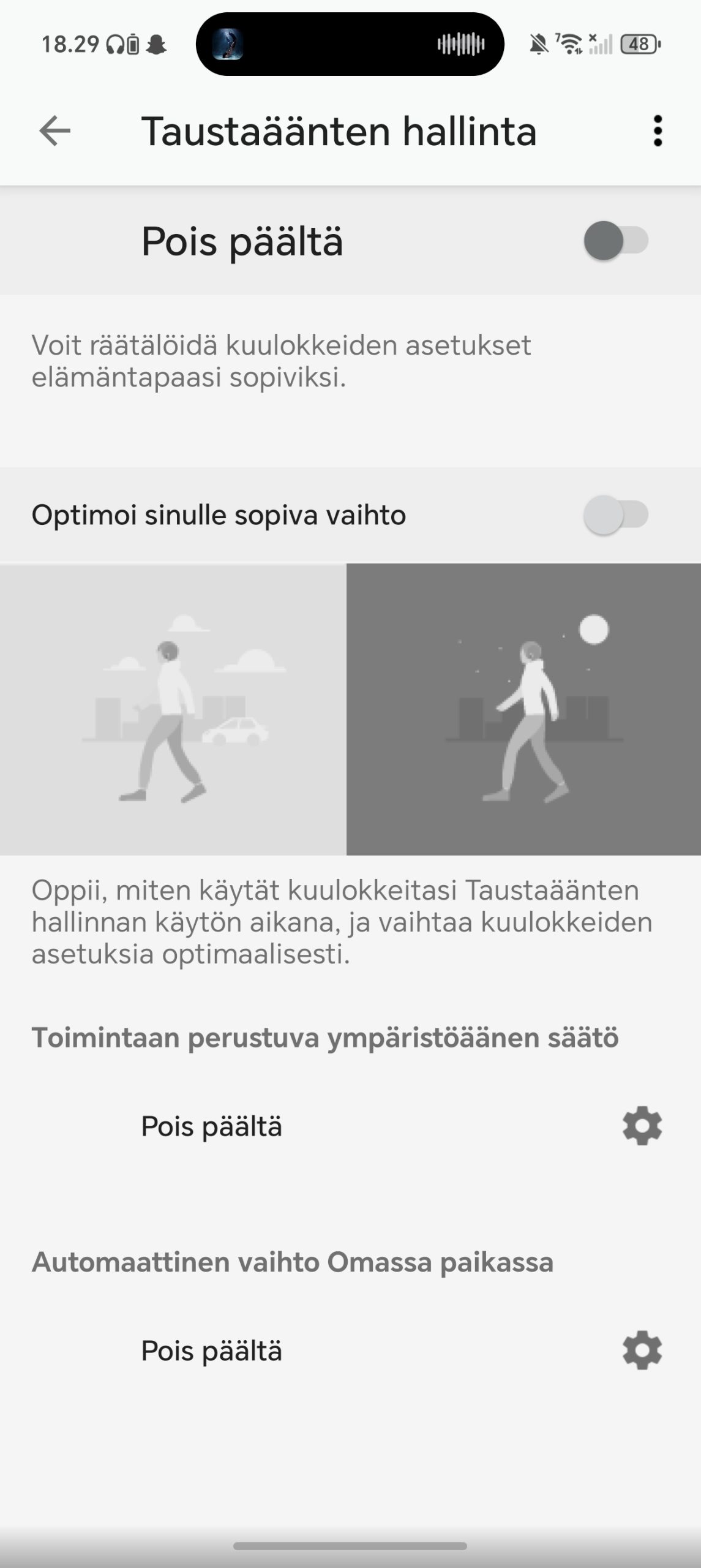Viewport: 701px width, 1568px height.
Task: Enable Optimoi sinulle sopiva vaihto
Action: tap(616, 514)
